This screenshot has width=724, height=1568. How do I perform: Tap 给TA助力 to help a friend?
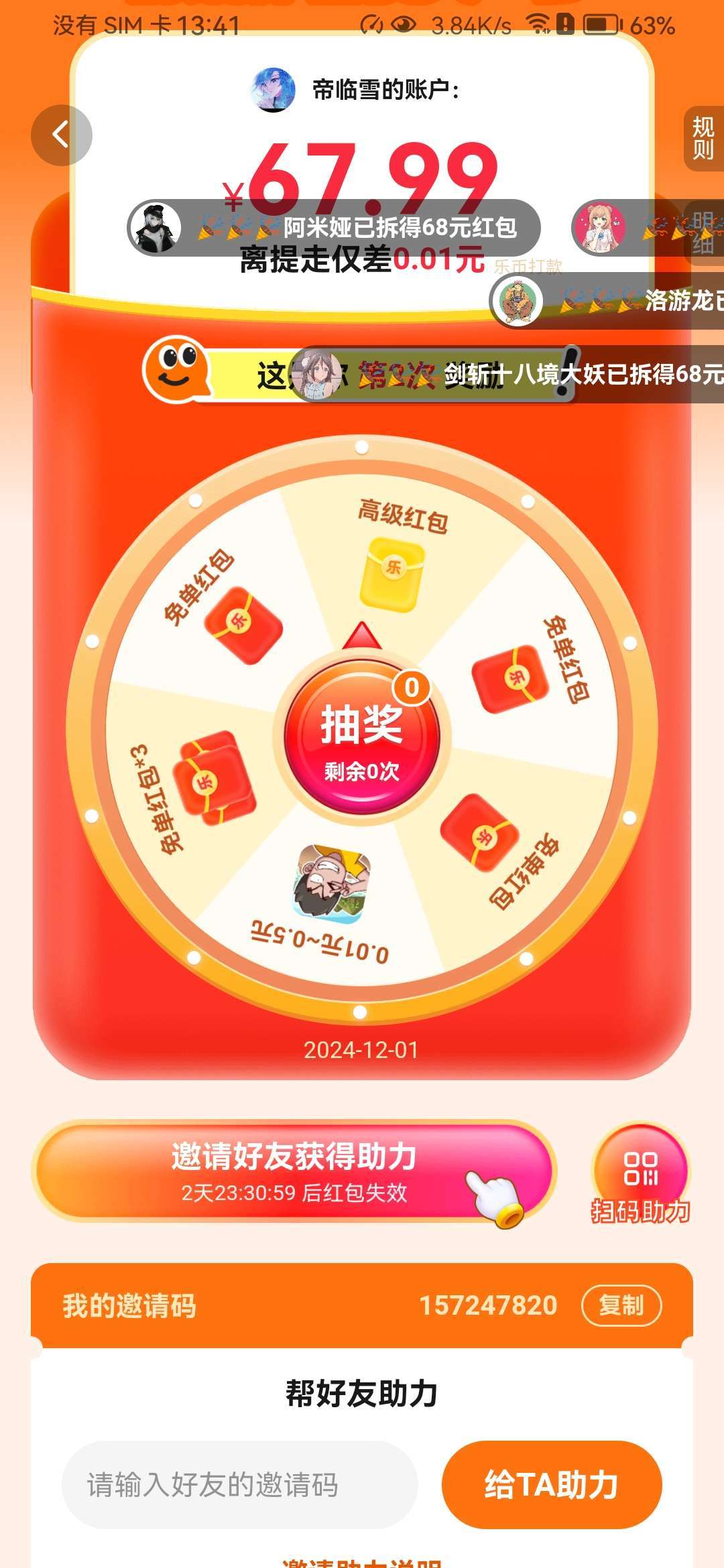[x=552, y=1484]
